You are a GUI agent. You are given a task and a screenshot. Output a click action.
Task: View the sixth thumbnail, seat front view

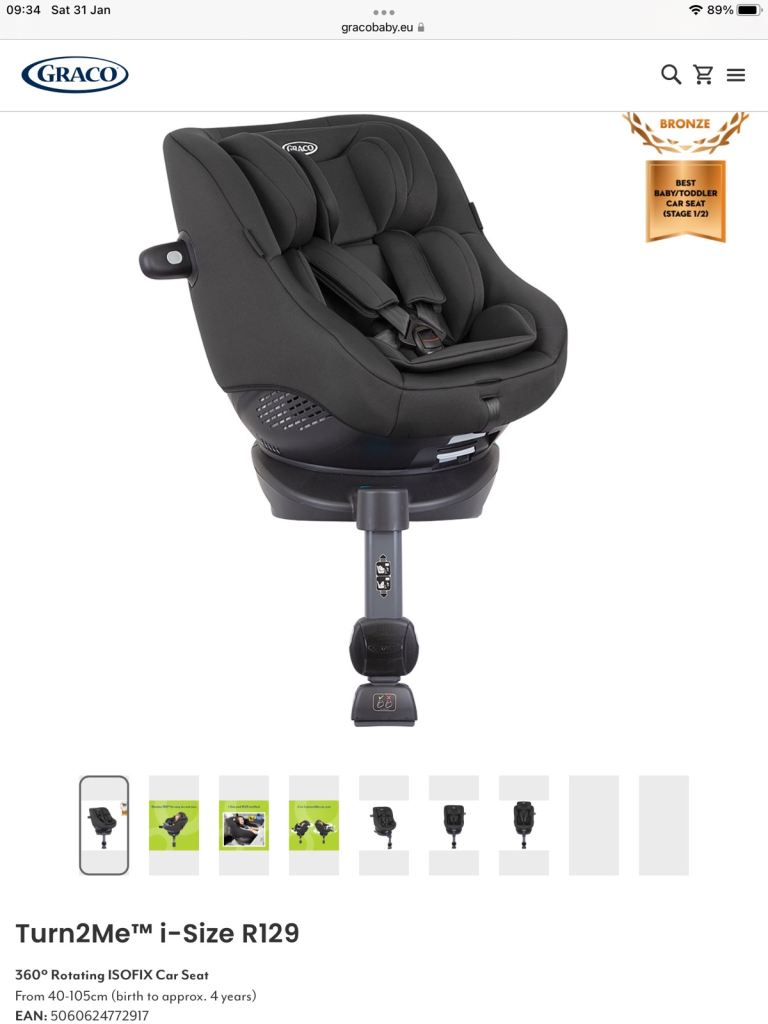pyautogui.click(x=454, y=825)
